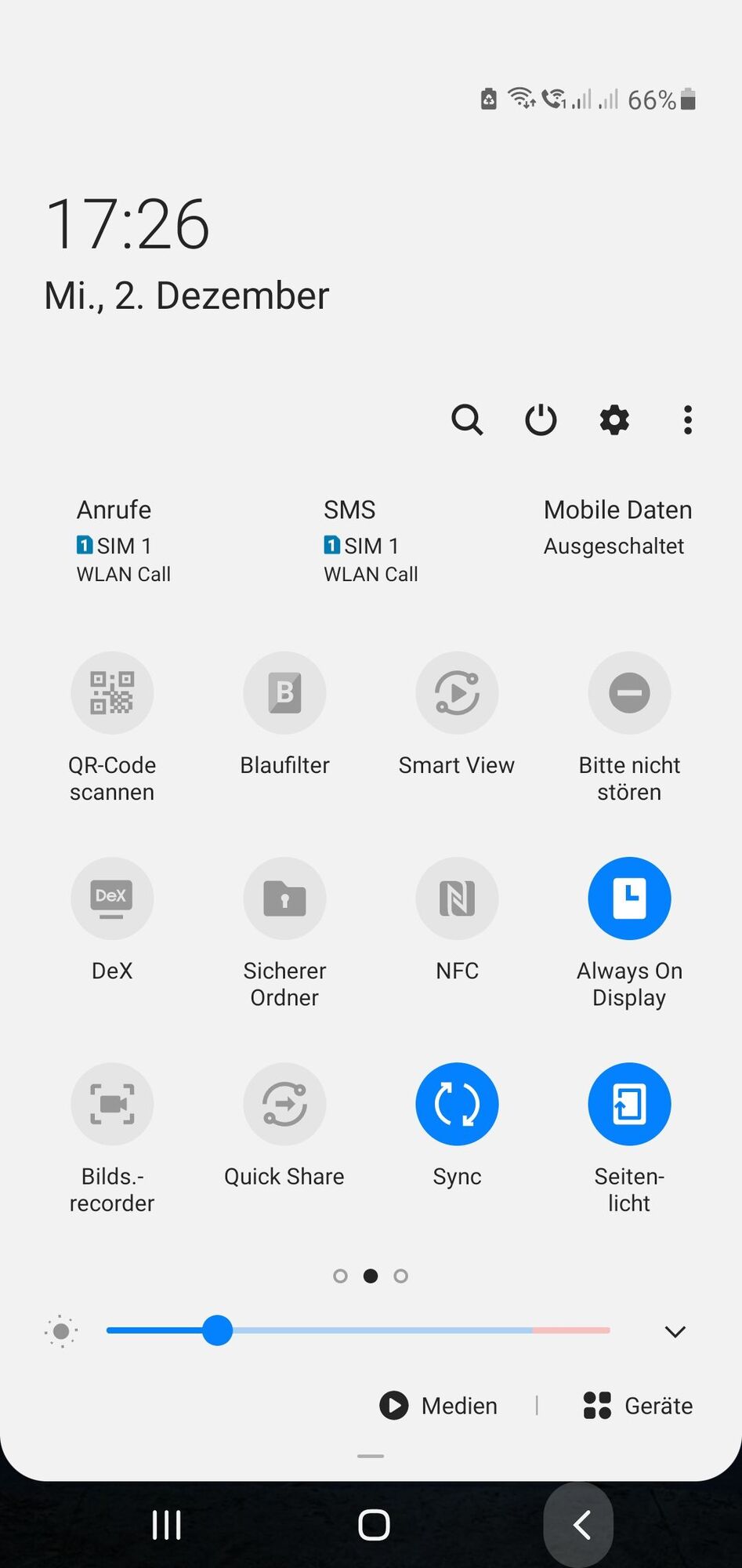742x1568 pixels.
Task: Activate Samsung DeX
Action: [x=112, y=898]
